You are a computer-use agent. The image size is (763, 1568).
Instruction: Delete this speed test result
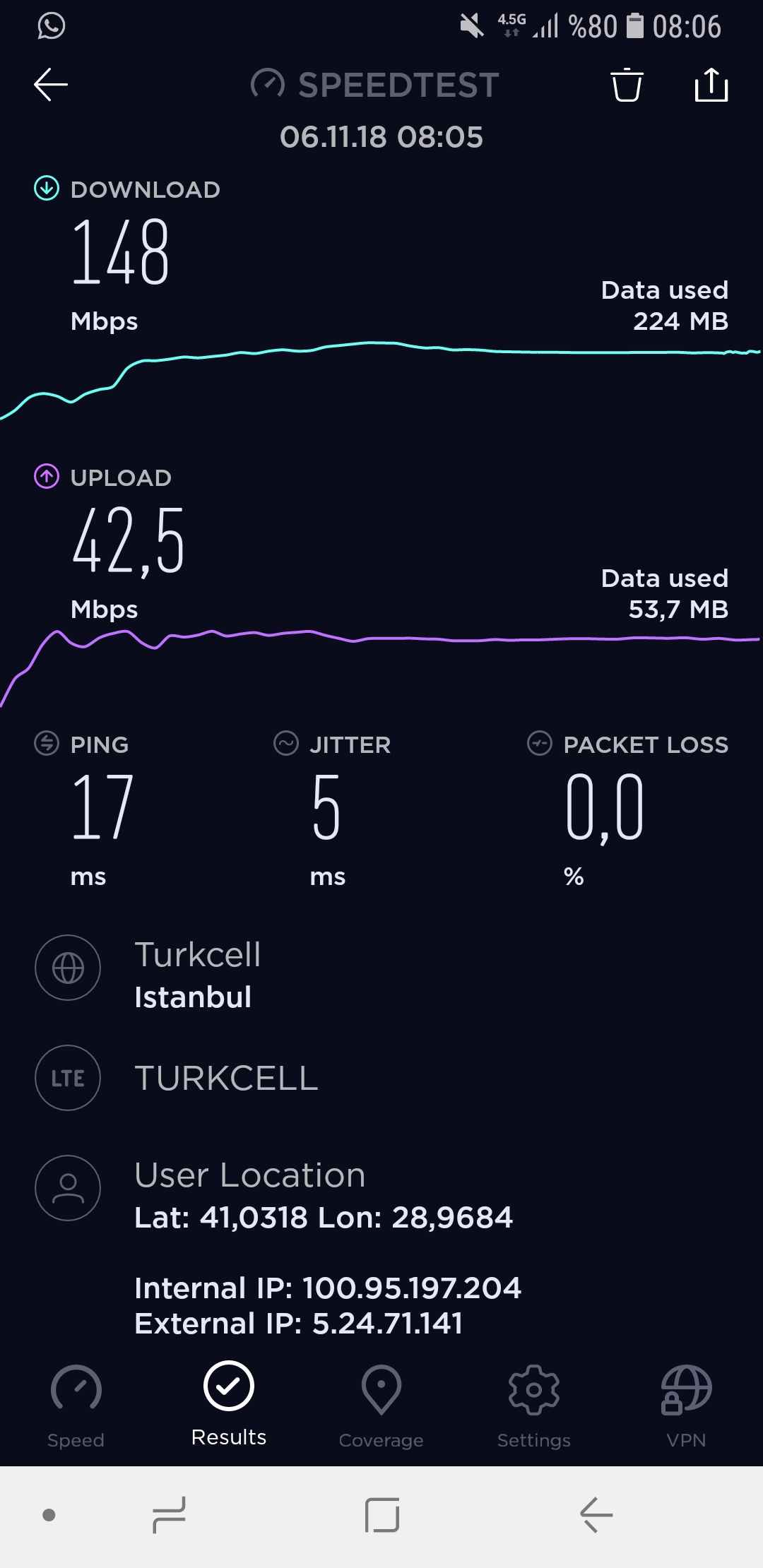click(x=627, y=85)
